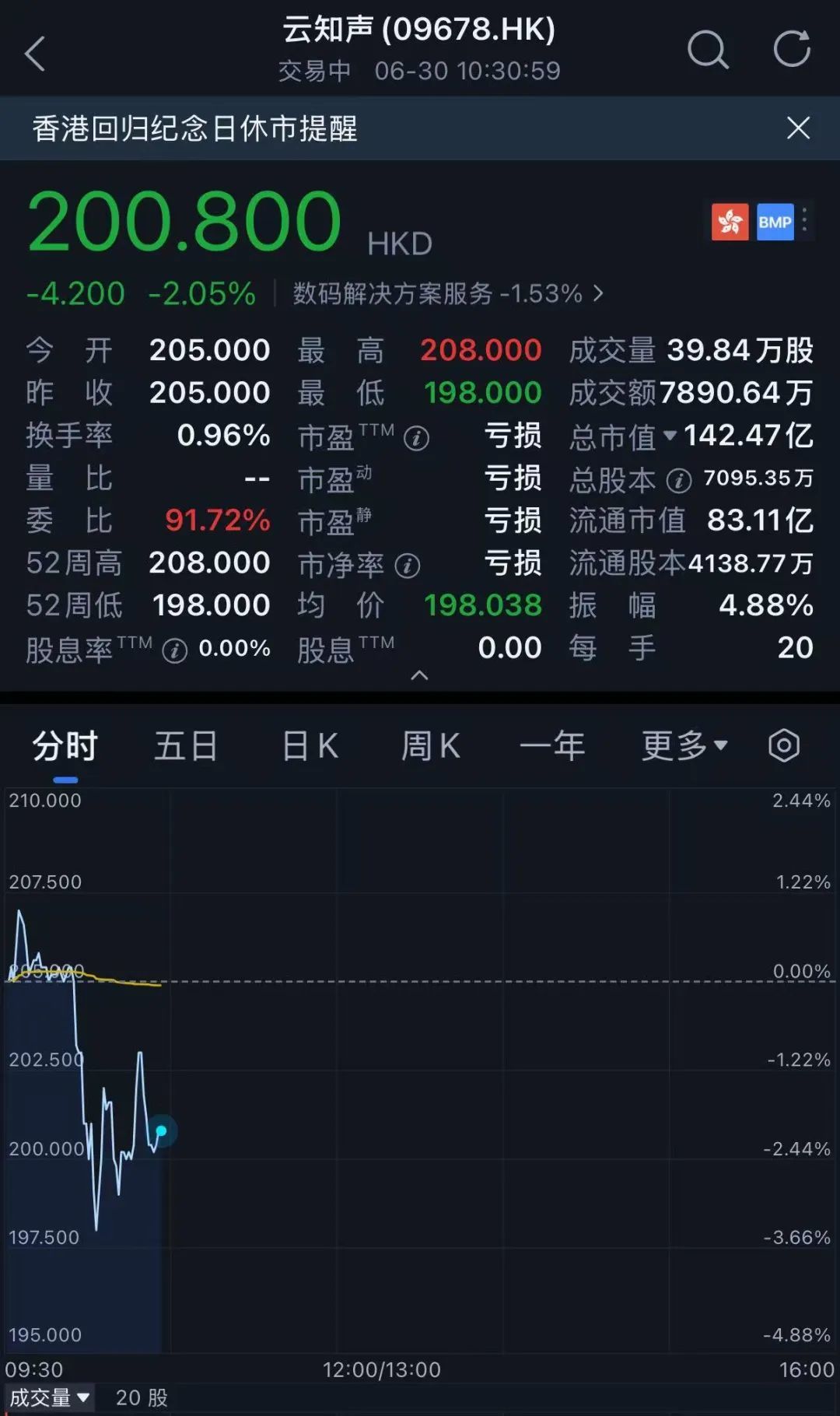
Task: Open the 更多 chart period dropdown
Action: [684, 745]
